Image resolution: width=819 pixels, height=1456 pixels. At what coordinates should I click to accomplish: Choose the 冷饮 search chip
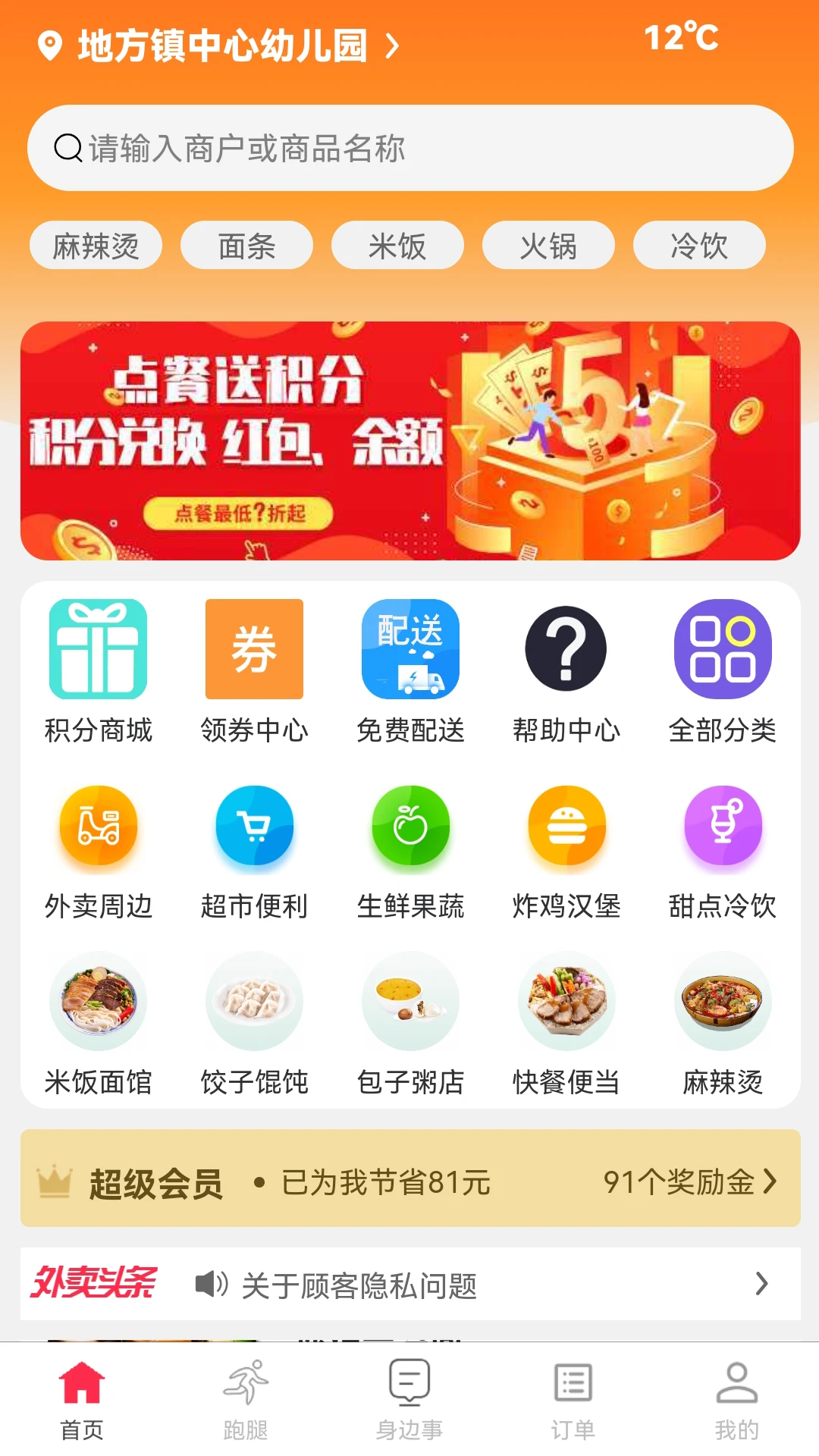click(x=698, y=246)
